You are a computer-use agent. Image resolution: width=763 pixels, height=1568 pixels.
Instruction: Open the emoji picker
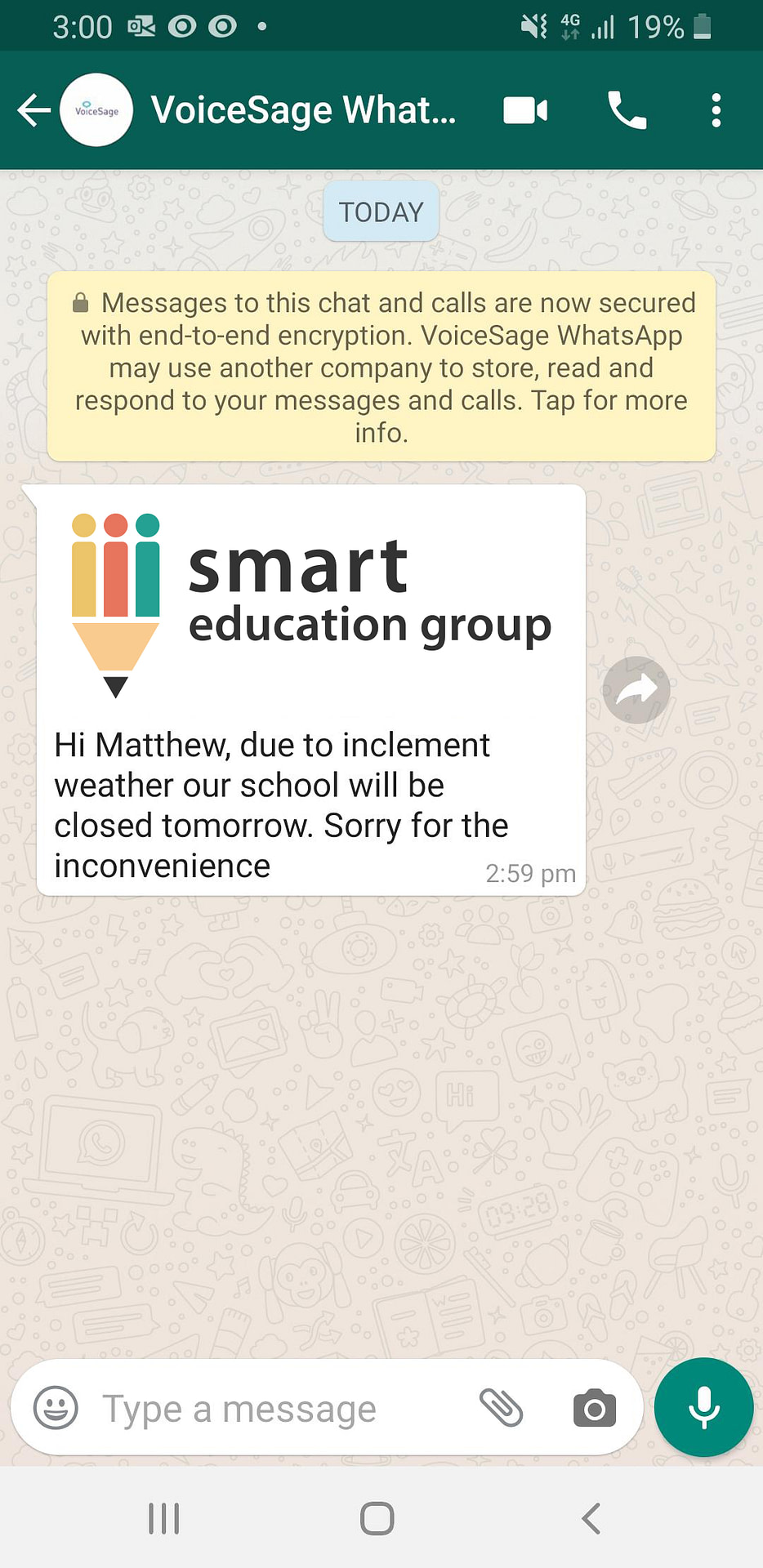click(x=55, y=1408)
